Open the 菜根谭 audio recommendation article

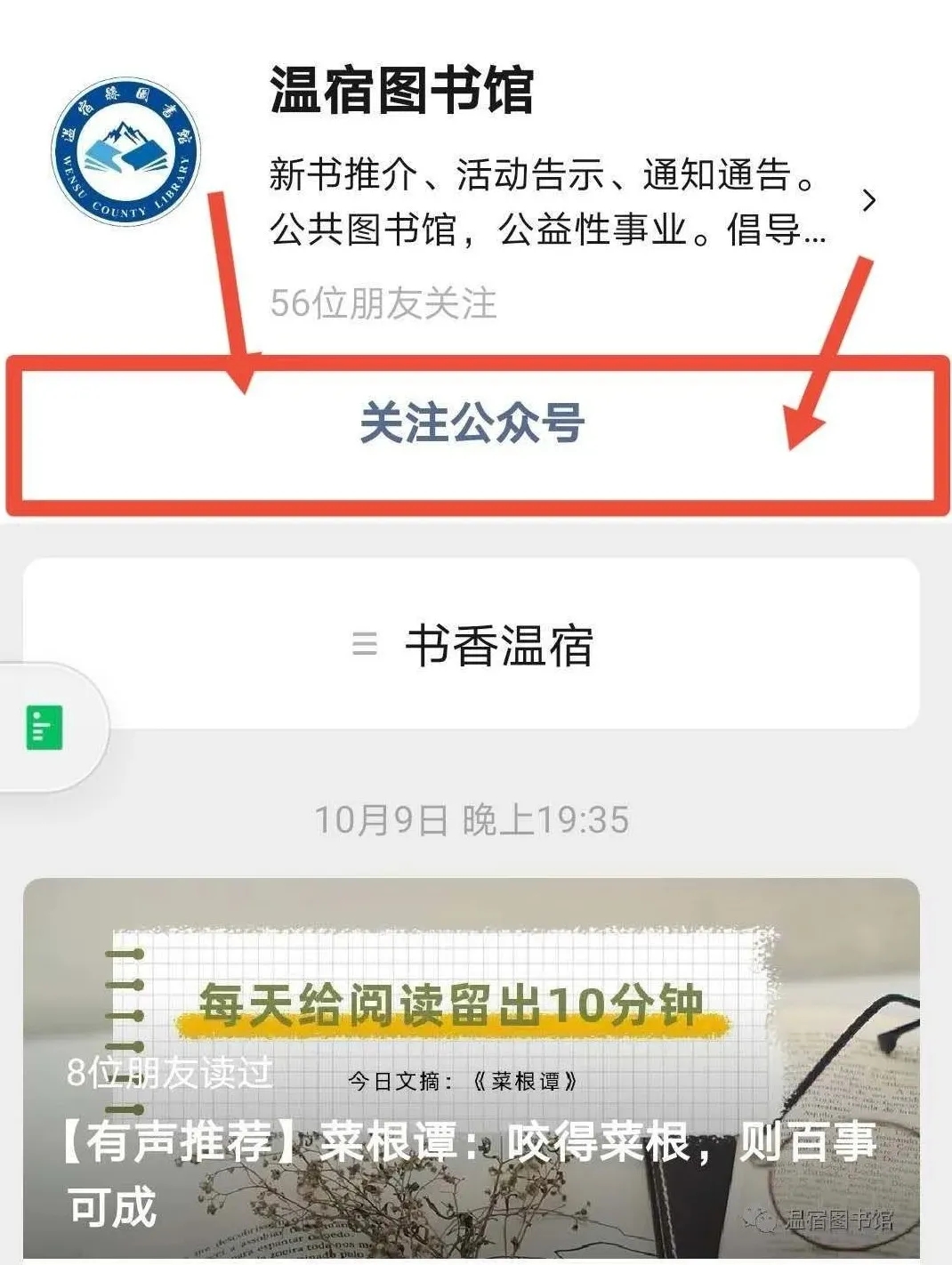[471, 1068]
